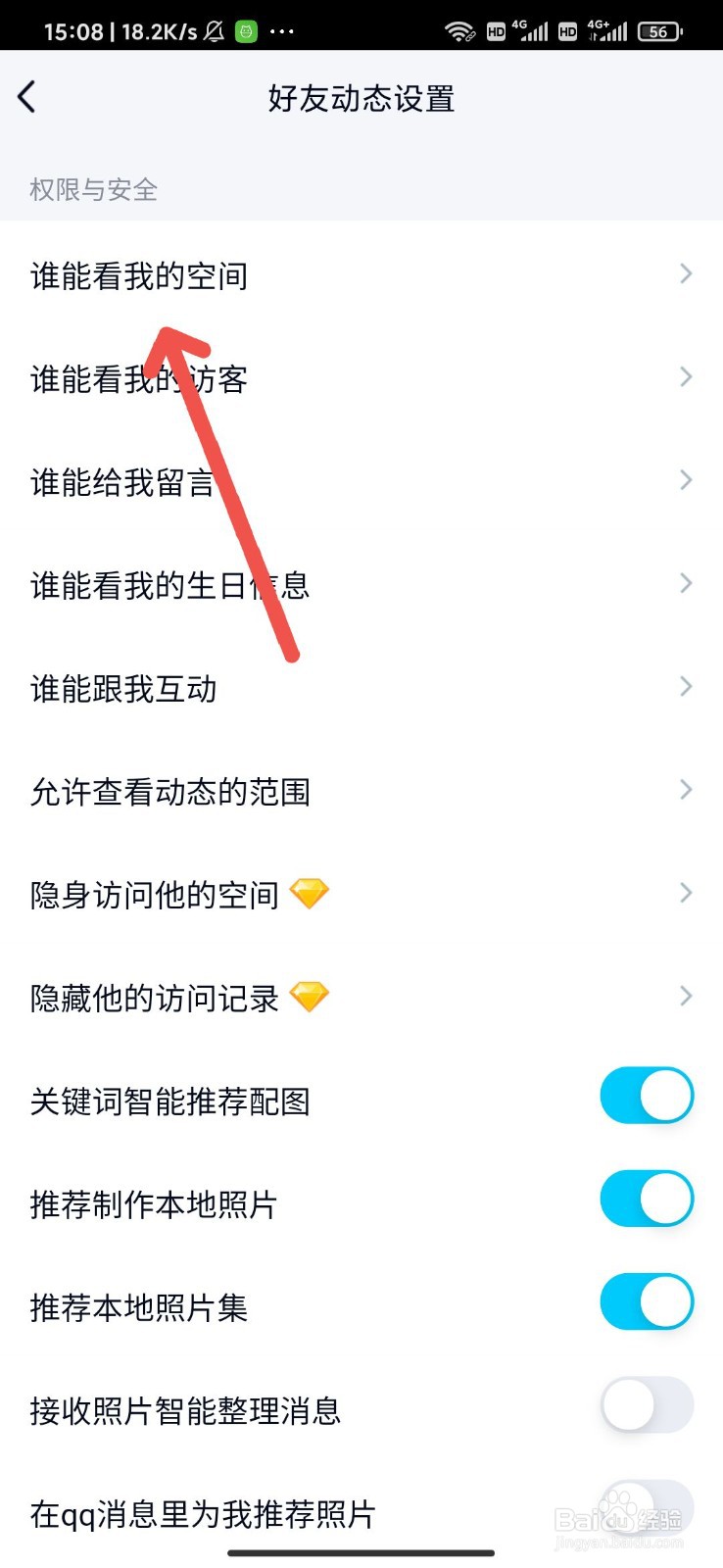Select the 好友动态设置 title
Screen dimensions: 723x1568
coord(361,98)
